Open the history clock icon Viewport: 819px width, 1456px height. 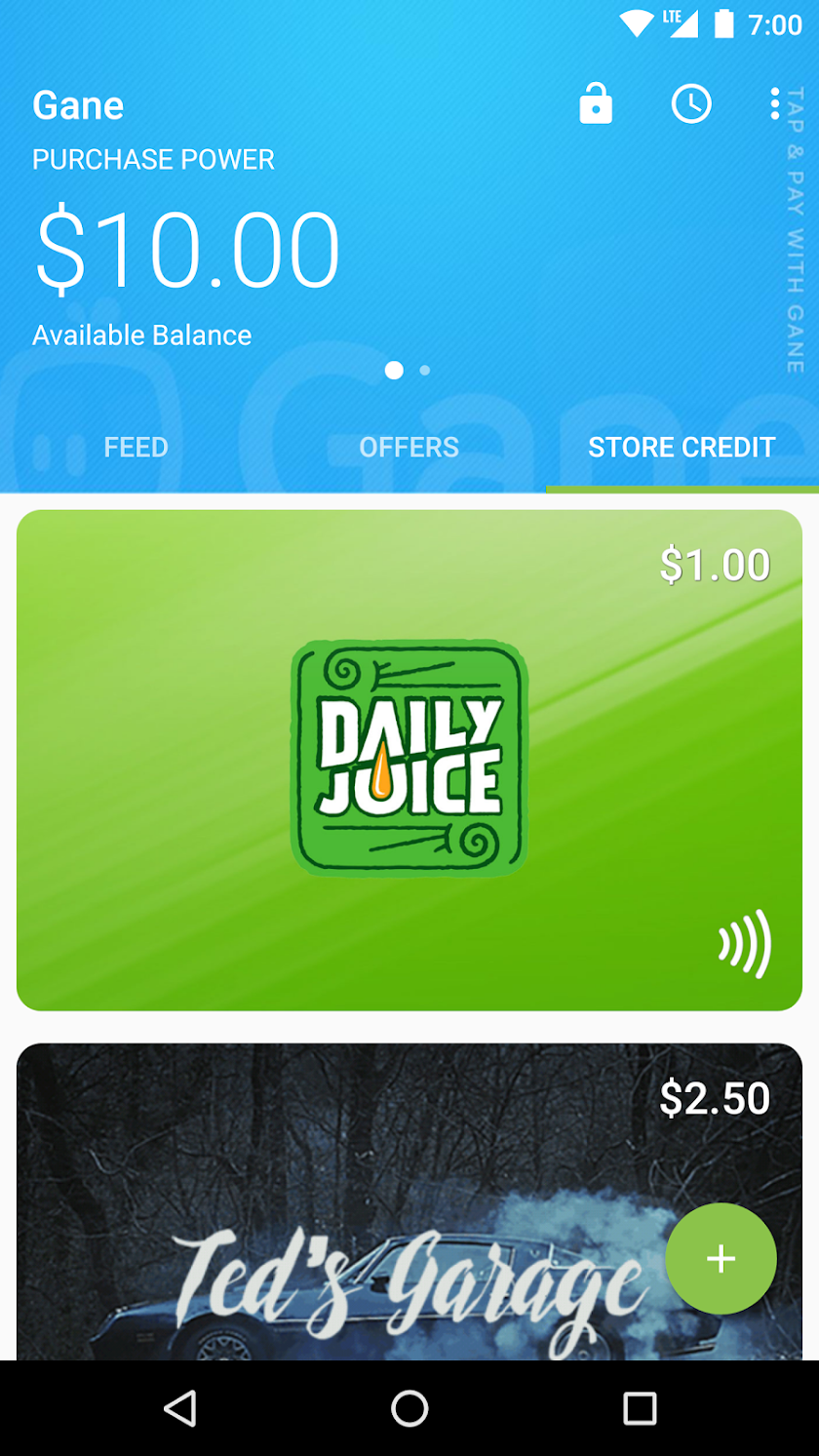click(691, 103)
